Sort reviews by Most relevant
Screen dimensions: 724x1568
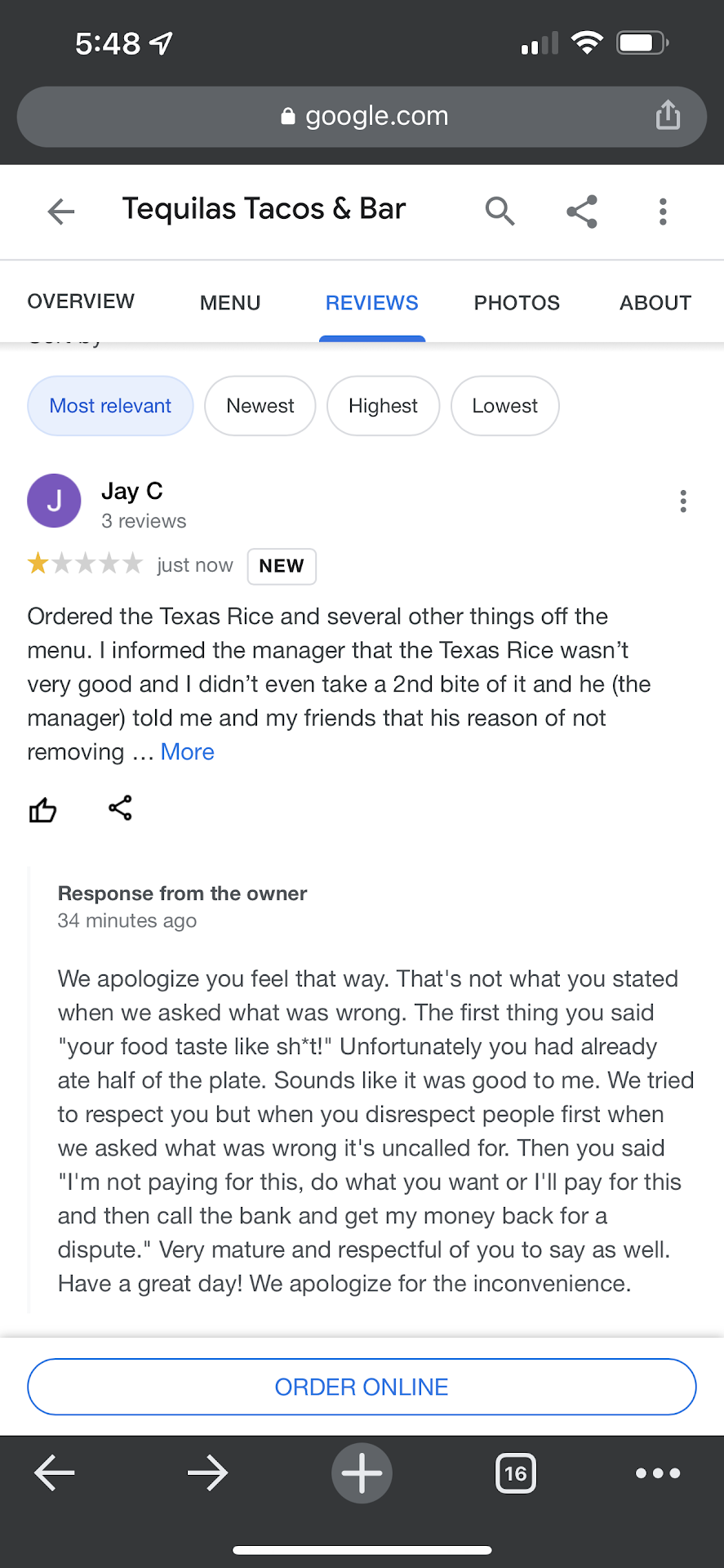point(110,406)
